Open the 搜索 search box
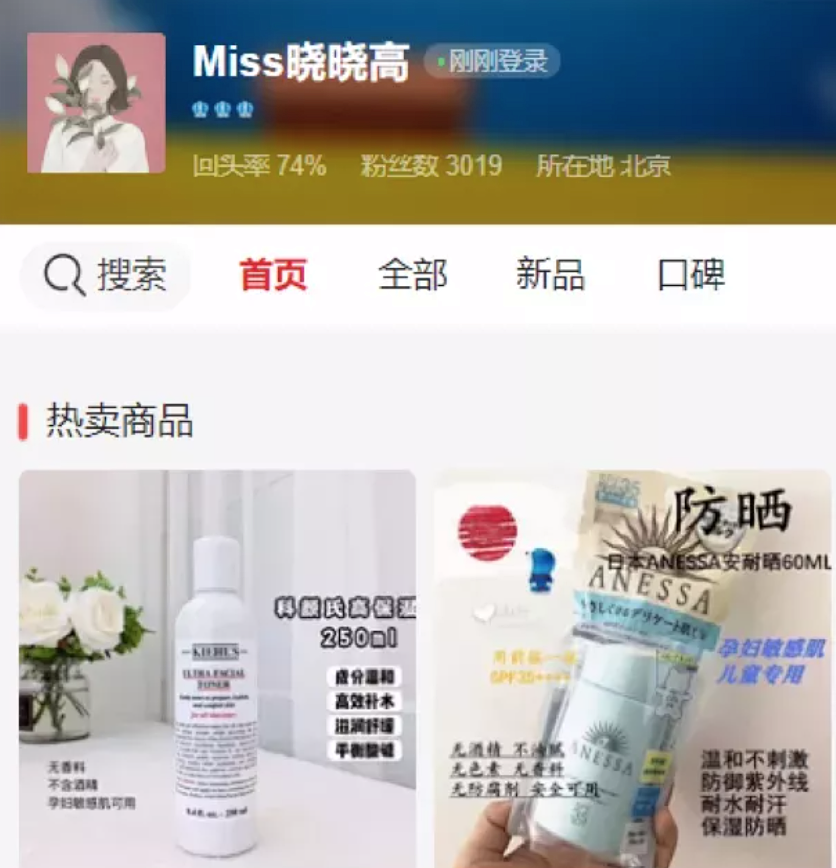Viewport: 836px width, 868px height. 106,275
